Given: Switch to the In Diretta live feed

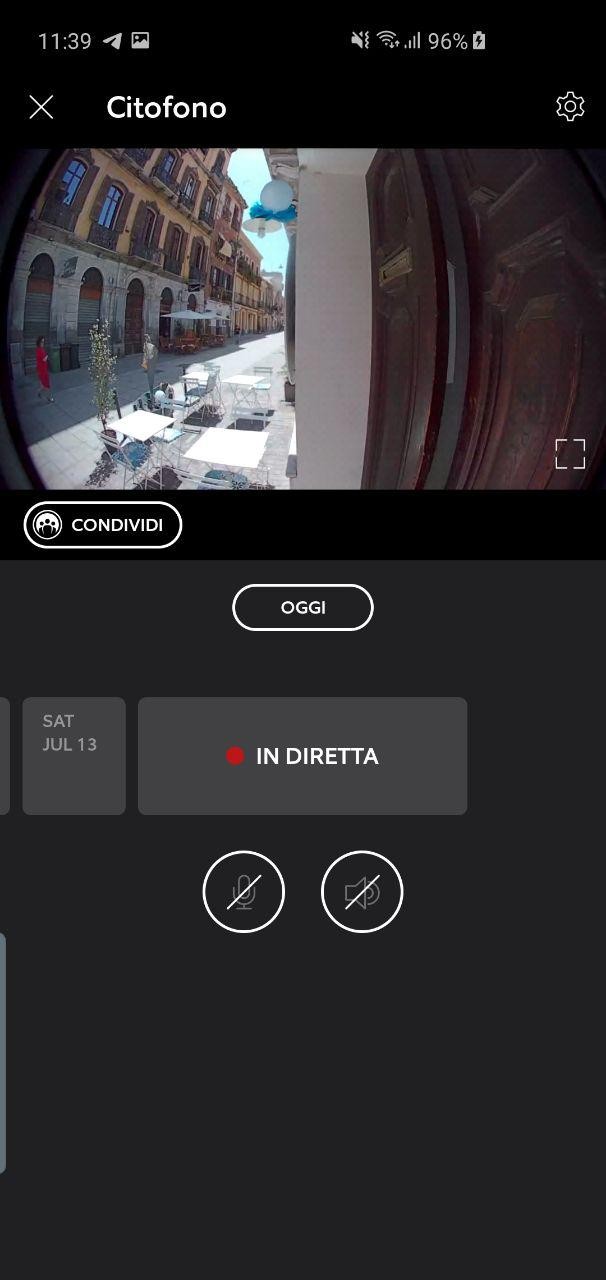Looking at the screenshot, I should (x=302, y=756).
